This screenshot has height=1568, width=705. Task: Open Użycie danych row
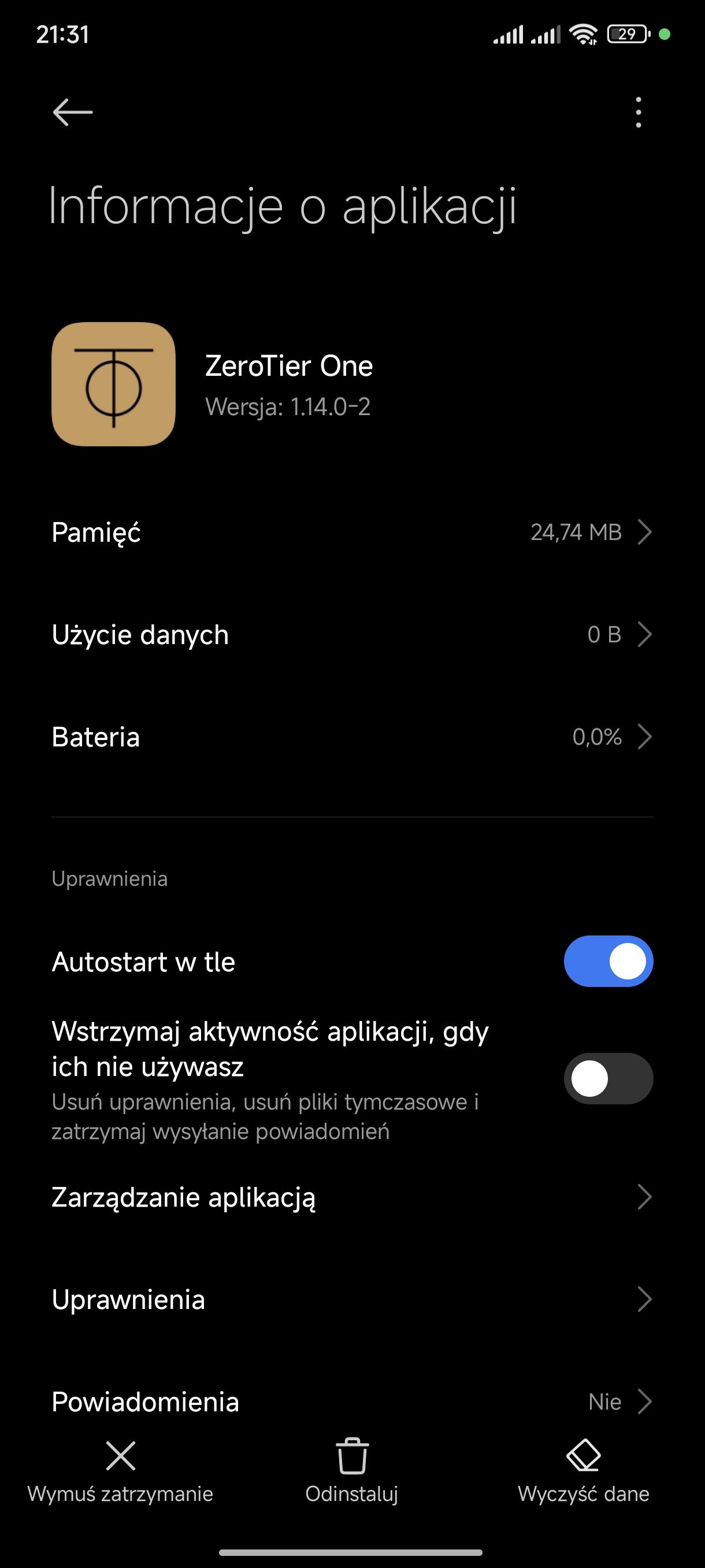click(352, 634)
